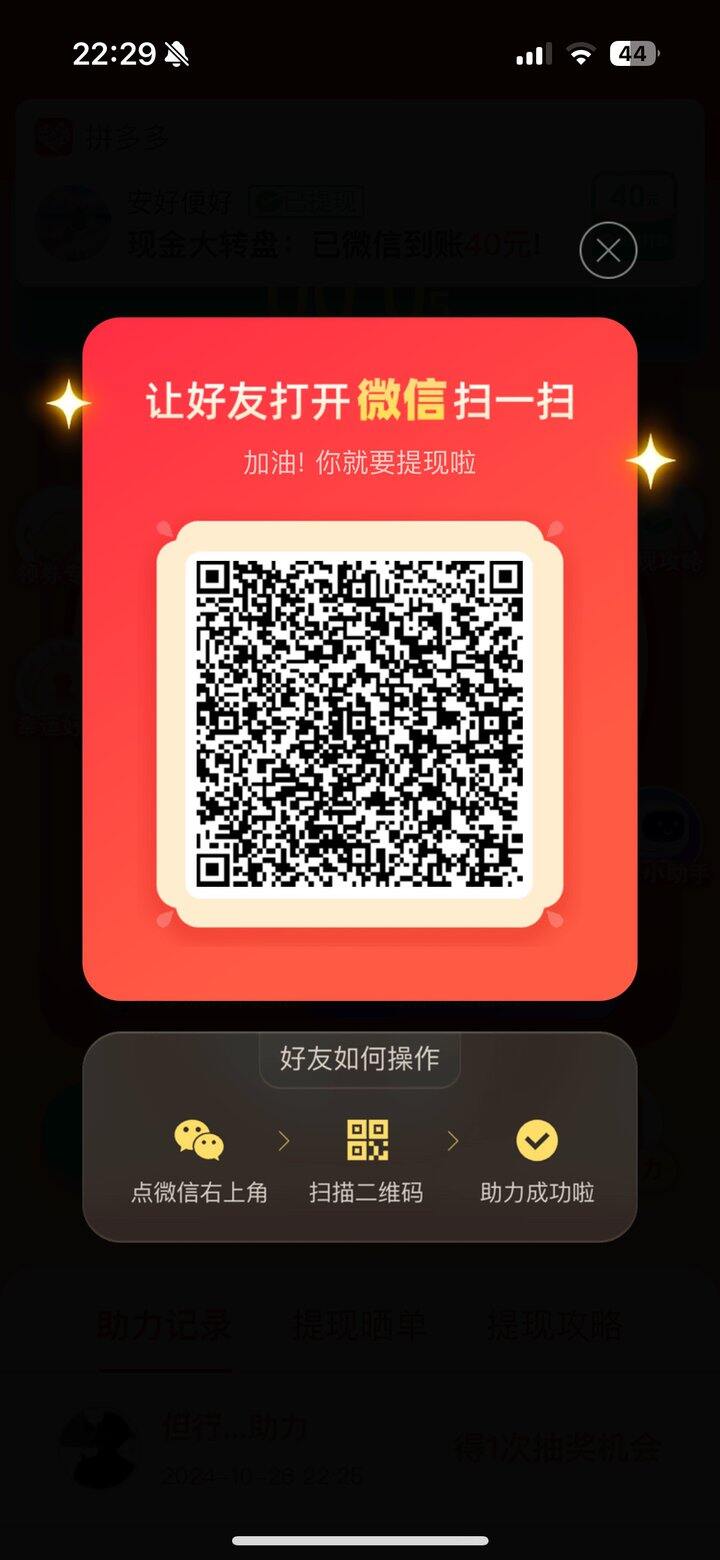Tap the yellow checkmark icon above 助力成功啦
Screen dimensions: 720x1560
536,1140
